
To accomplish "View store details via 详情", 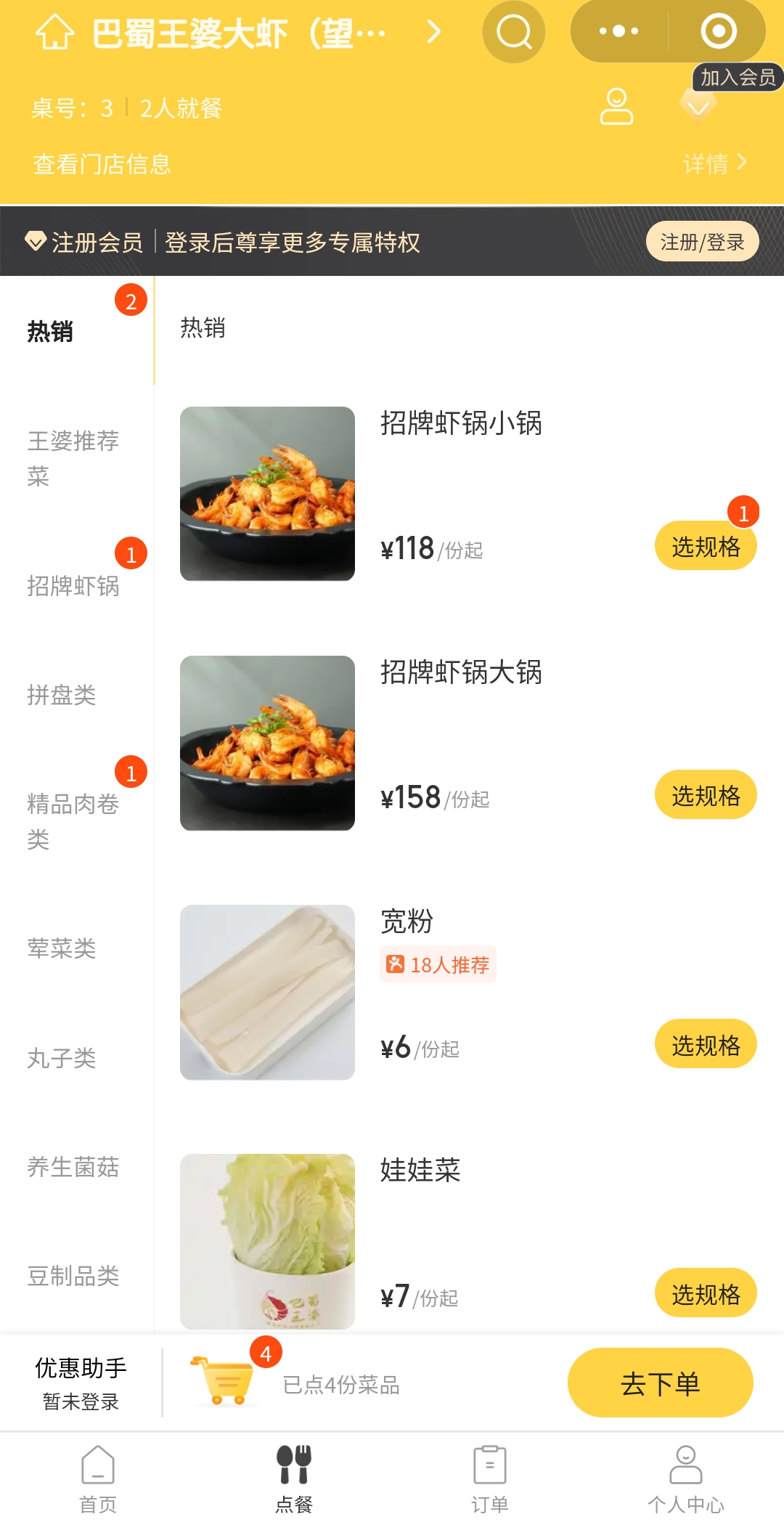I will [714, 163].
